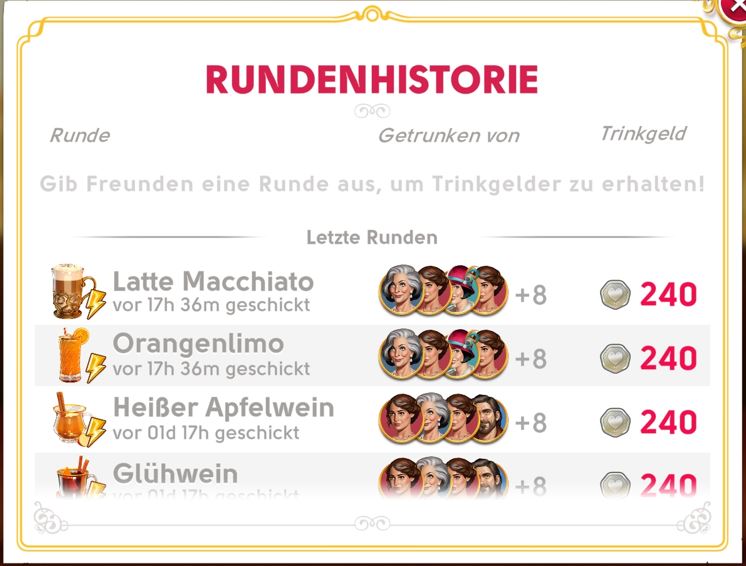This screenshot has height=566, width=746.
Task: View who drank the Heißer Apfelwein round
Action: (444, 421)
